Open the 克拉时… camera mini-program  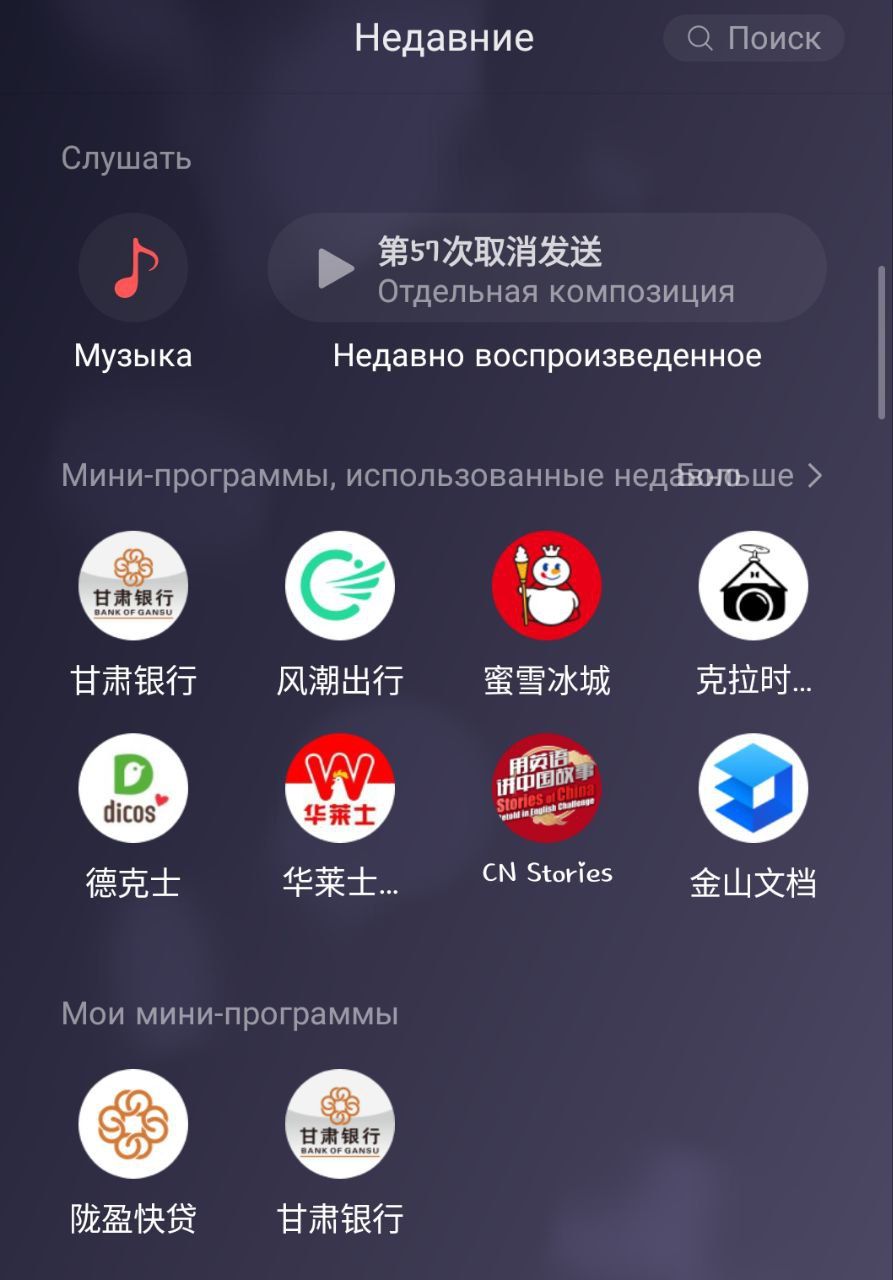click(753, 586)
